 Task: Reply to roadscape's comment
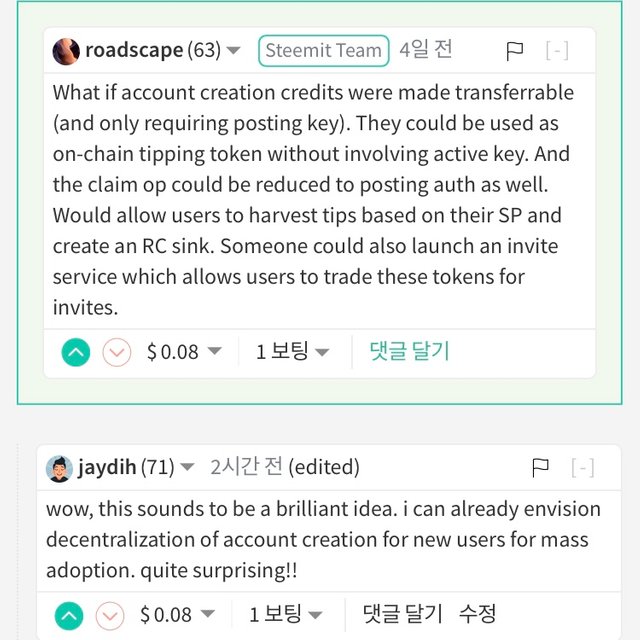(409, 351)
